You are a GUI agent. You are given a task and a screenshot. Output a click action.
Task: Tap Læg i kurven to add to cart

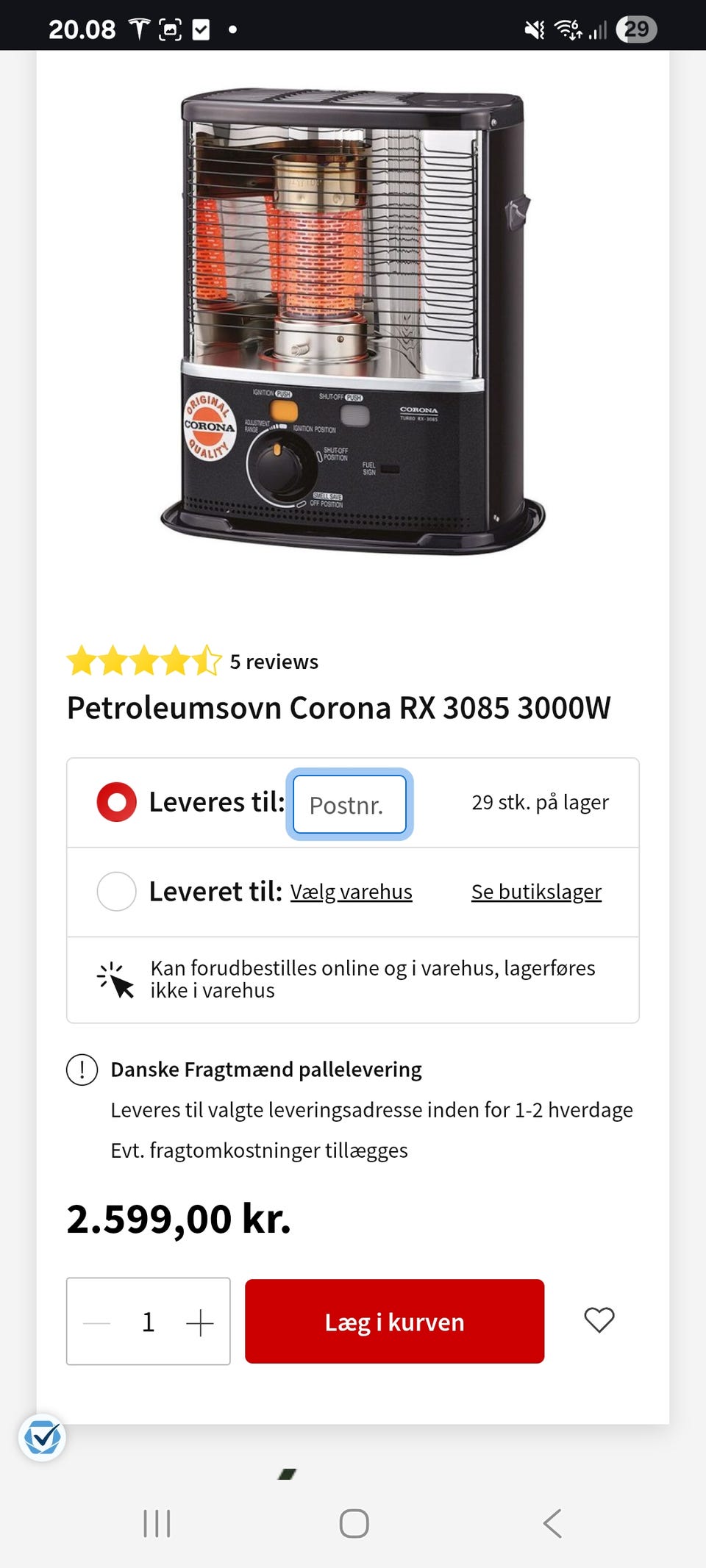[x=394, y=1321]
